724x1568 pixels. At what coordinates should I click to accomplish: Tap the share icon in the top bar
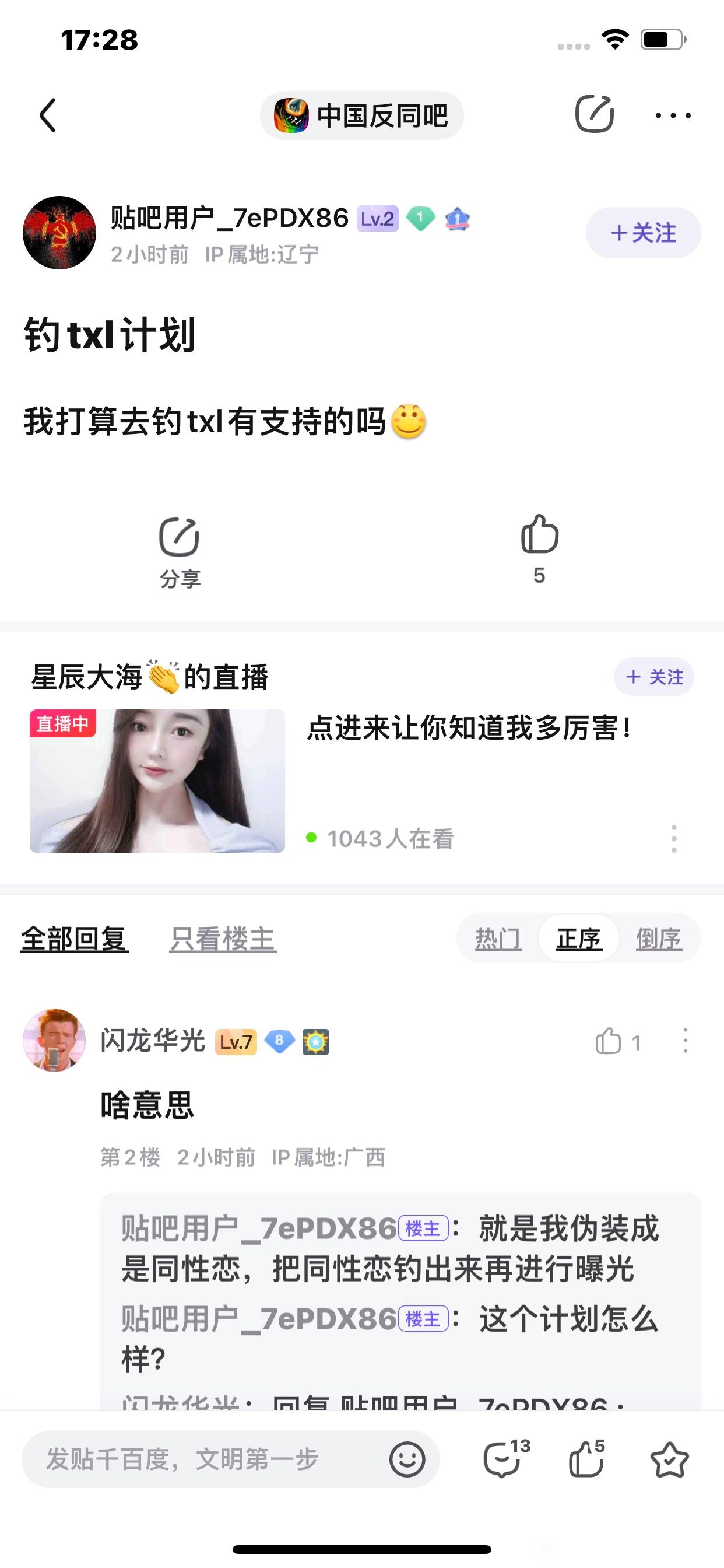coord(594,114)
